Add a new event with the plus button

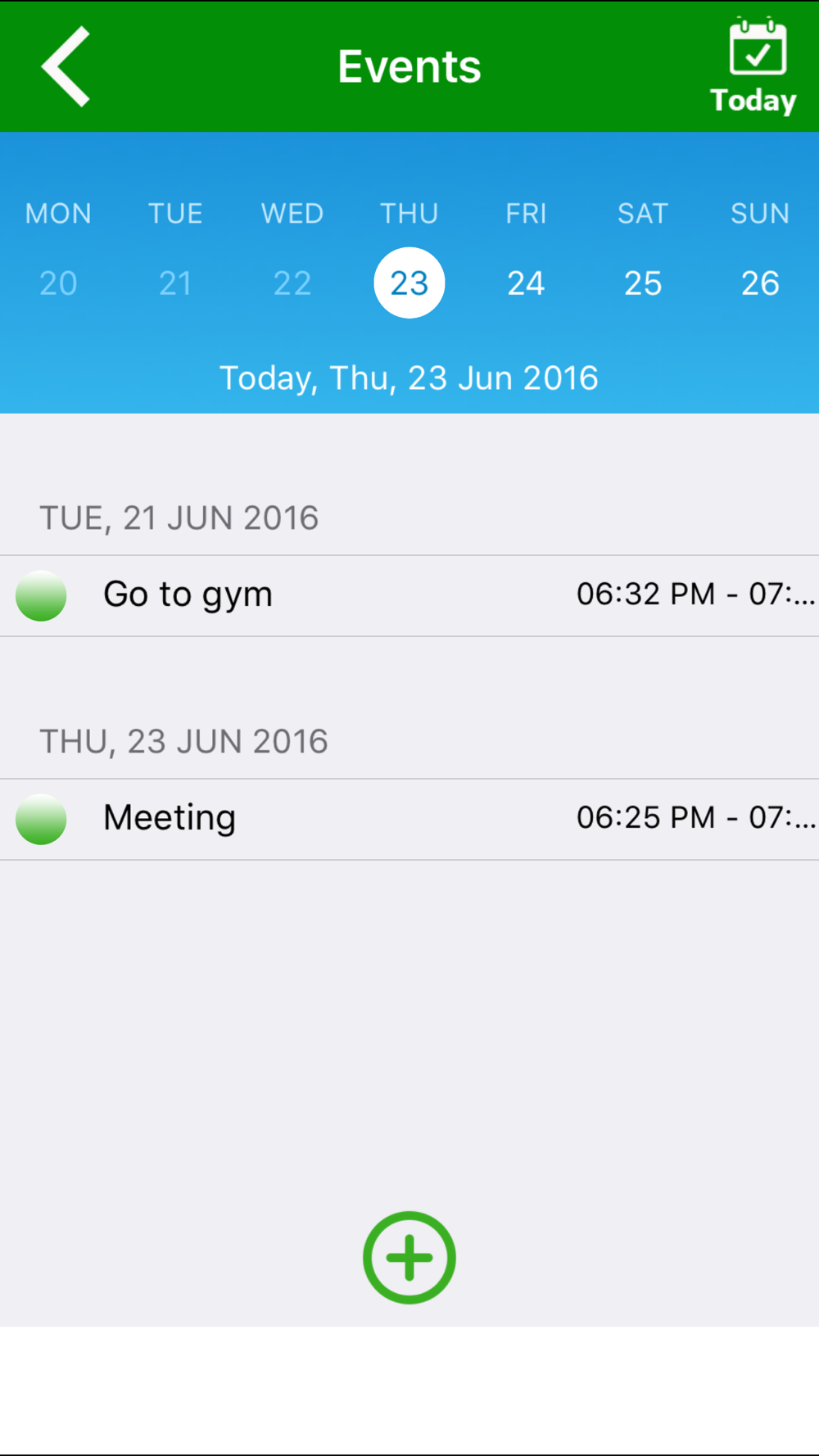pyautogui.click(x=409, y=1258)
